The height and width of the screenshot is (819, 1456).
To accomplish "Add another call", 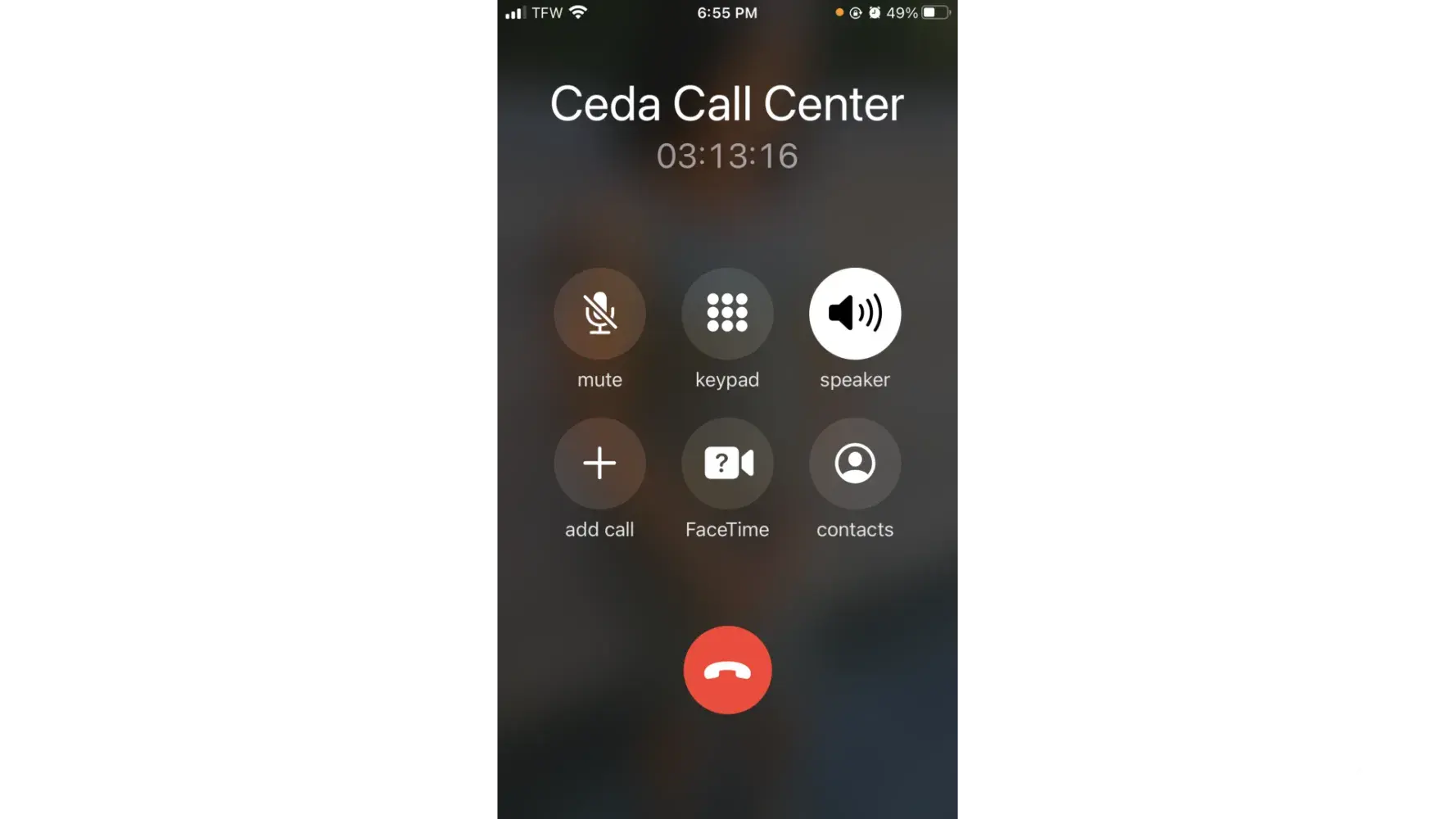I will point(599,464).
